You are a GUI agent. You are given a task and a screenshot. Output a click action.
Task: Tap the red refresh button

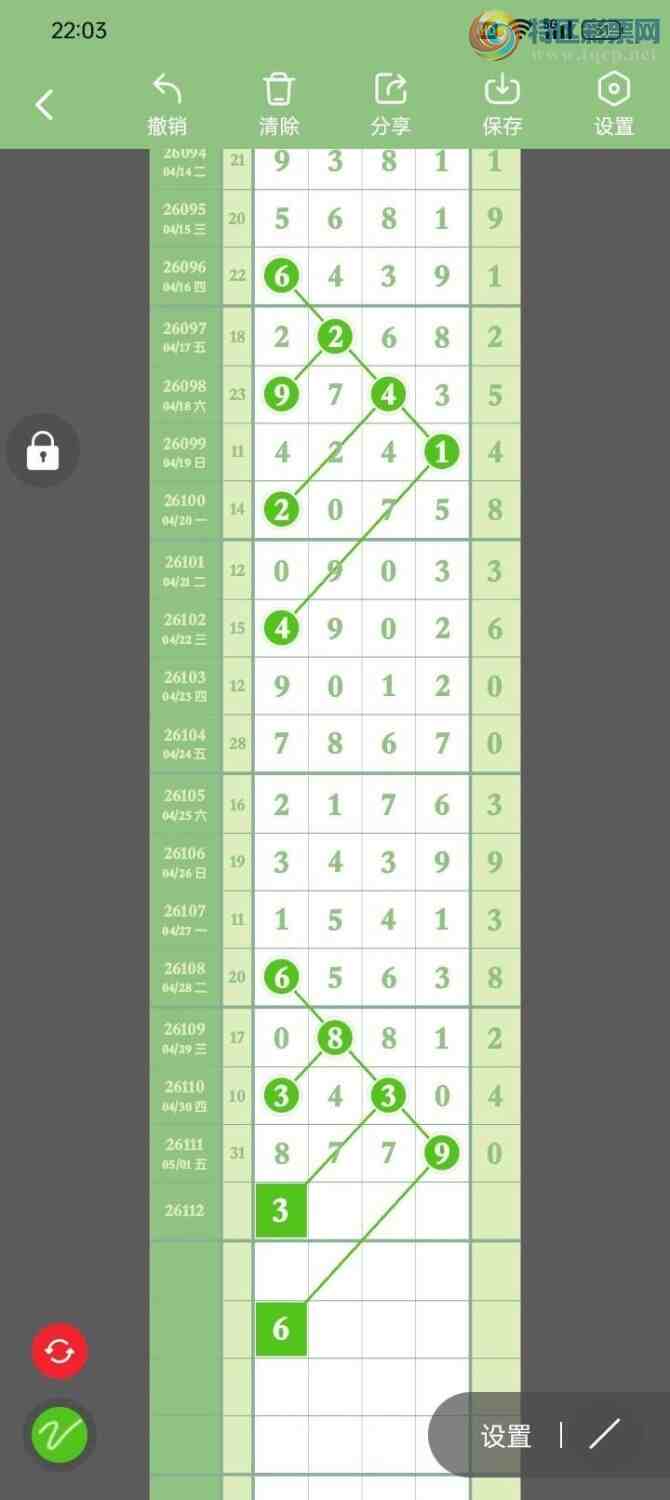[x=60, y=1352]
